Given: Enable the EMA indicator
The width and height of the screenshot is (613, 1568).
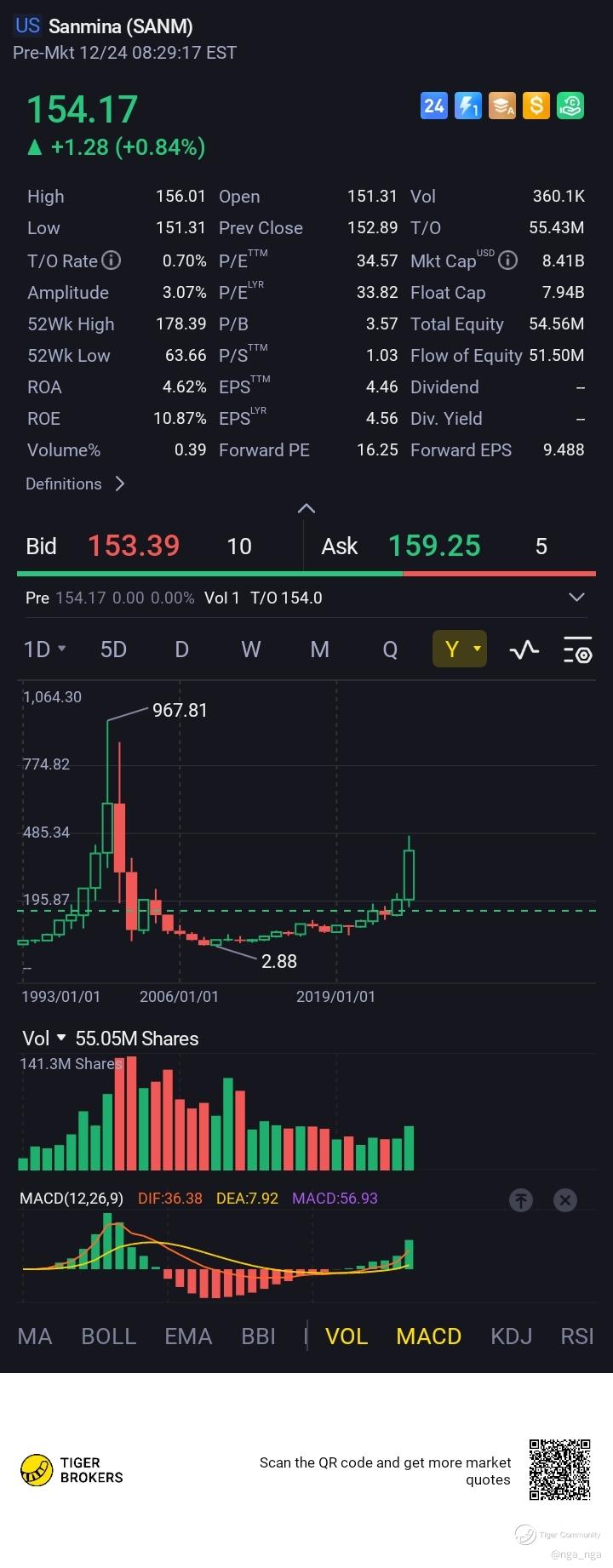Looking at the screenshot, I should pos(188,1336).
